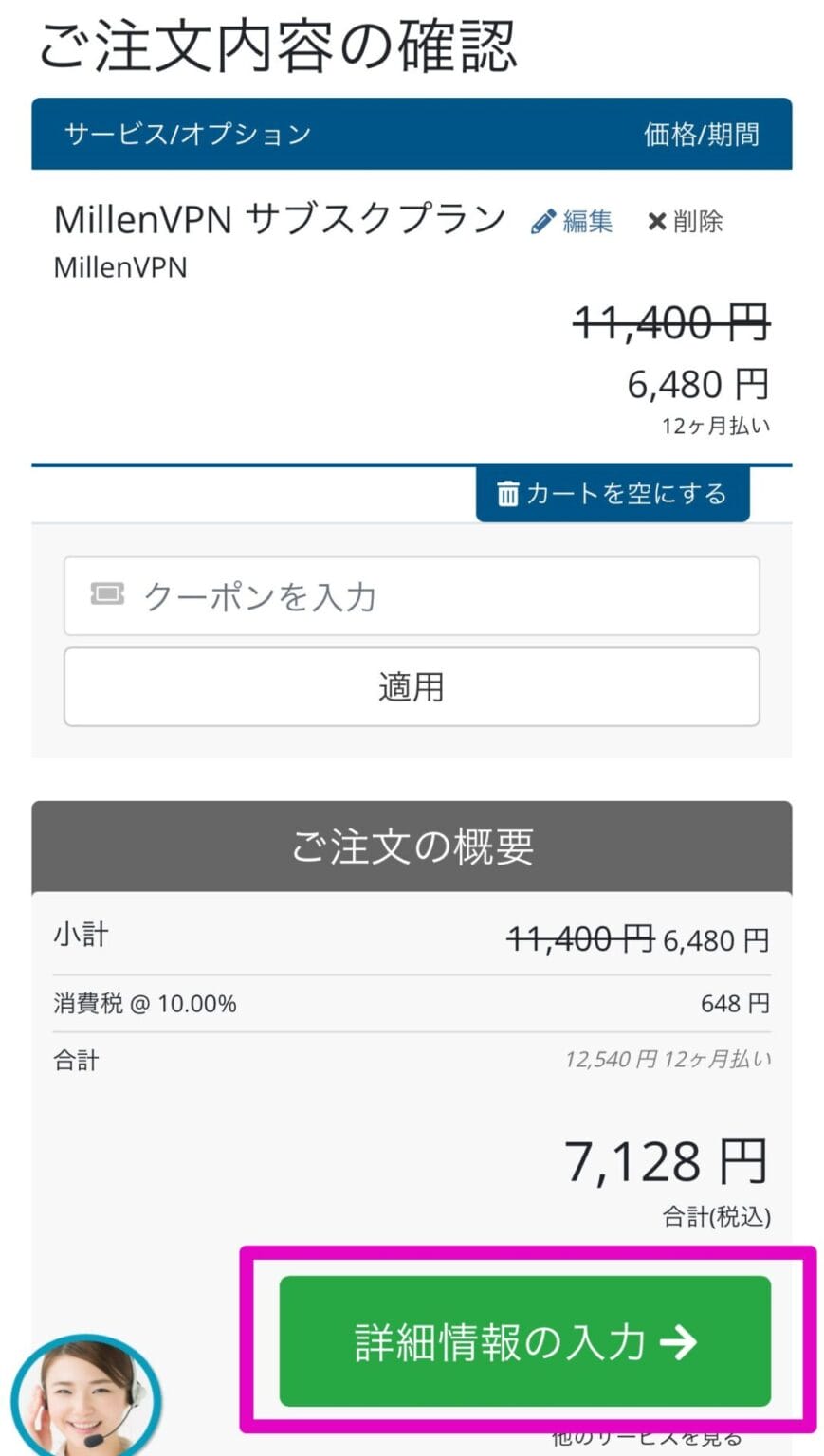Screen dimensions: 824x1456
Task: Click the discounted price 6,480 円
Action: pos(694,384)
